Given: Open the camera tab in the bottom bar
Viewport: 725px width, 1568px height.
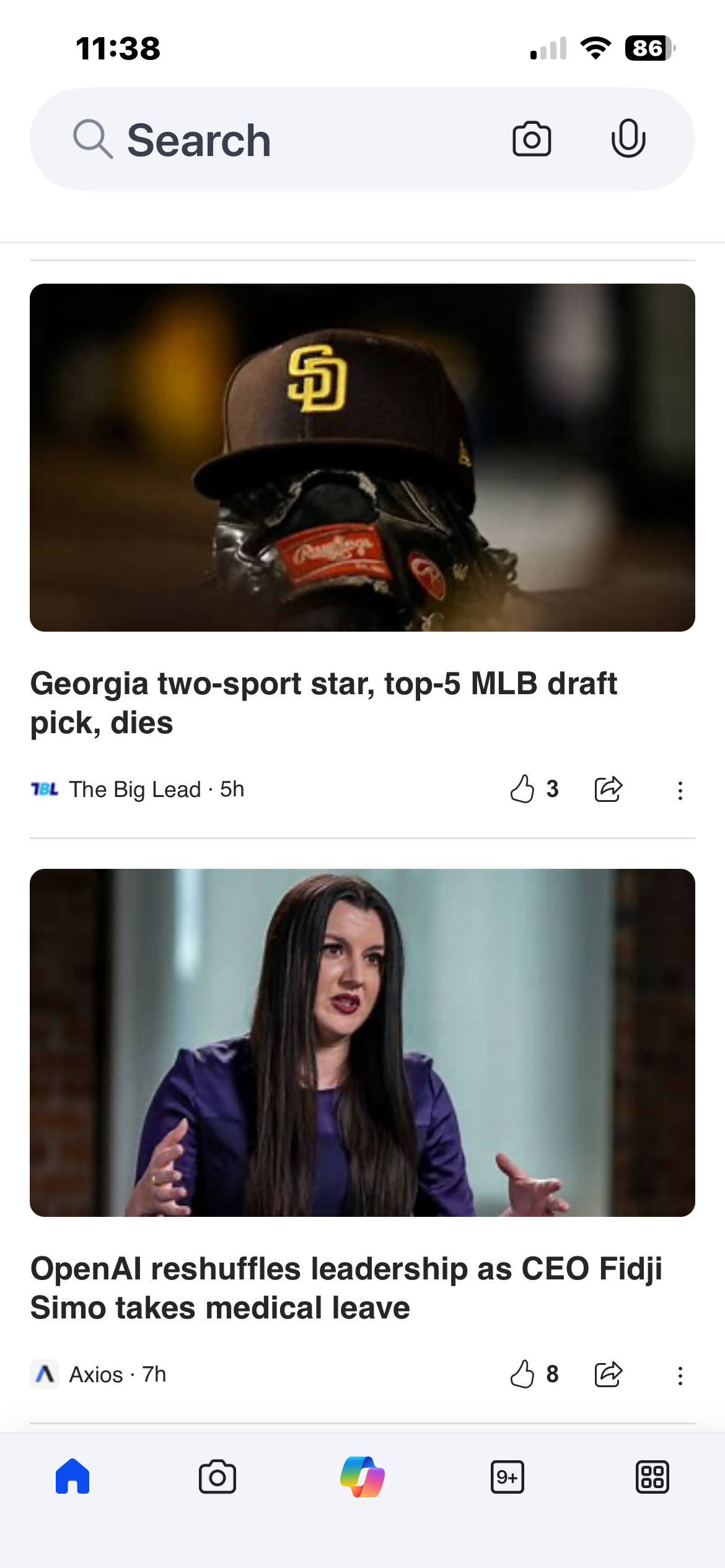Looking at the screenshot, I should click(x=217, y=1477).
